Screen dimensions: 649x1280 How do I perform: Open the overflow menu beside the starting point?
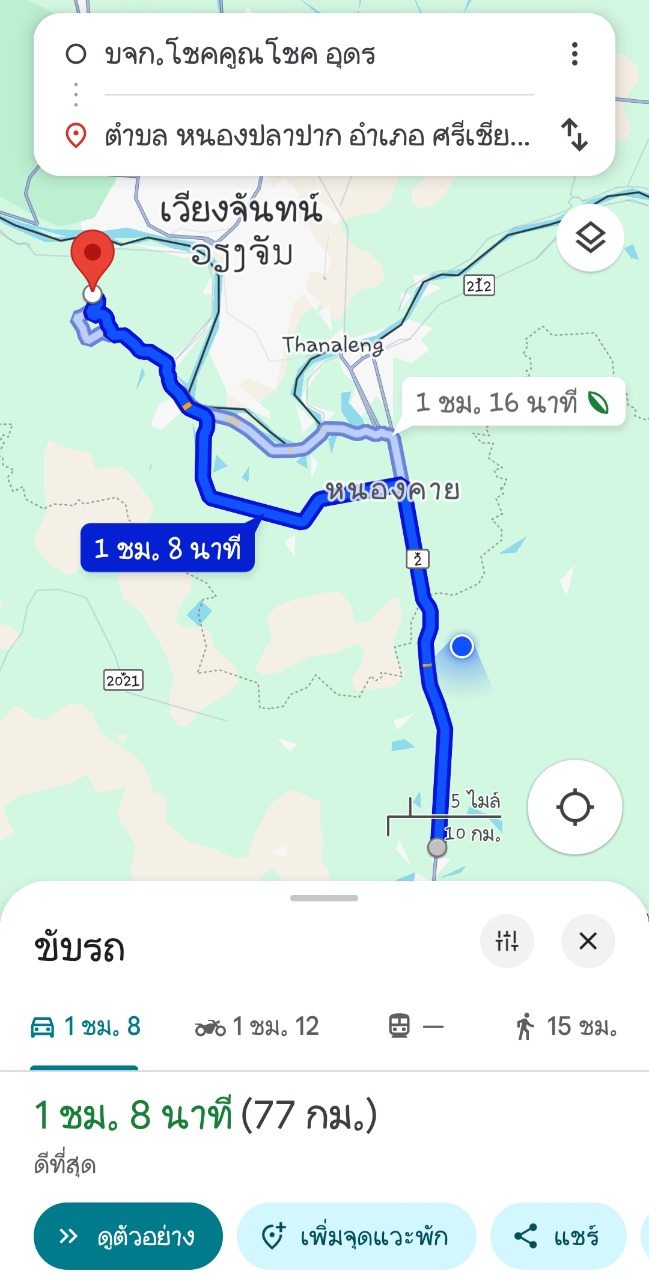(x=574, y=54)
